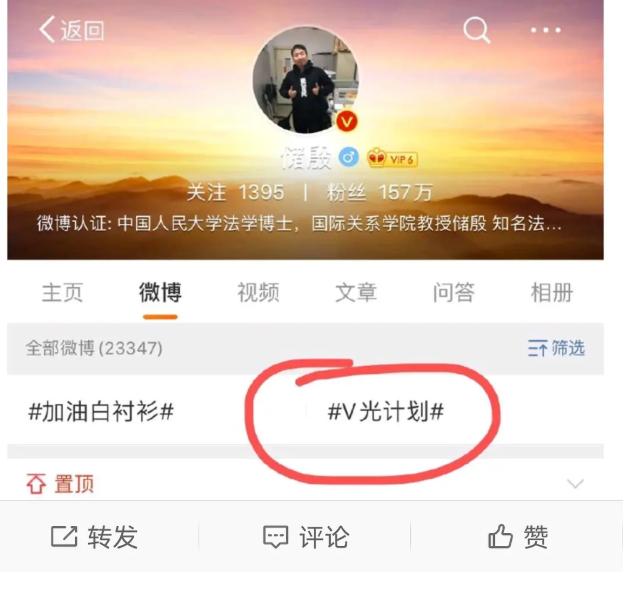View the 粉丝 followers list
The width and height of the screenshot is (625, 589).
379,192
